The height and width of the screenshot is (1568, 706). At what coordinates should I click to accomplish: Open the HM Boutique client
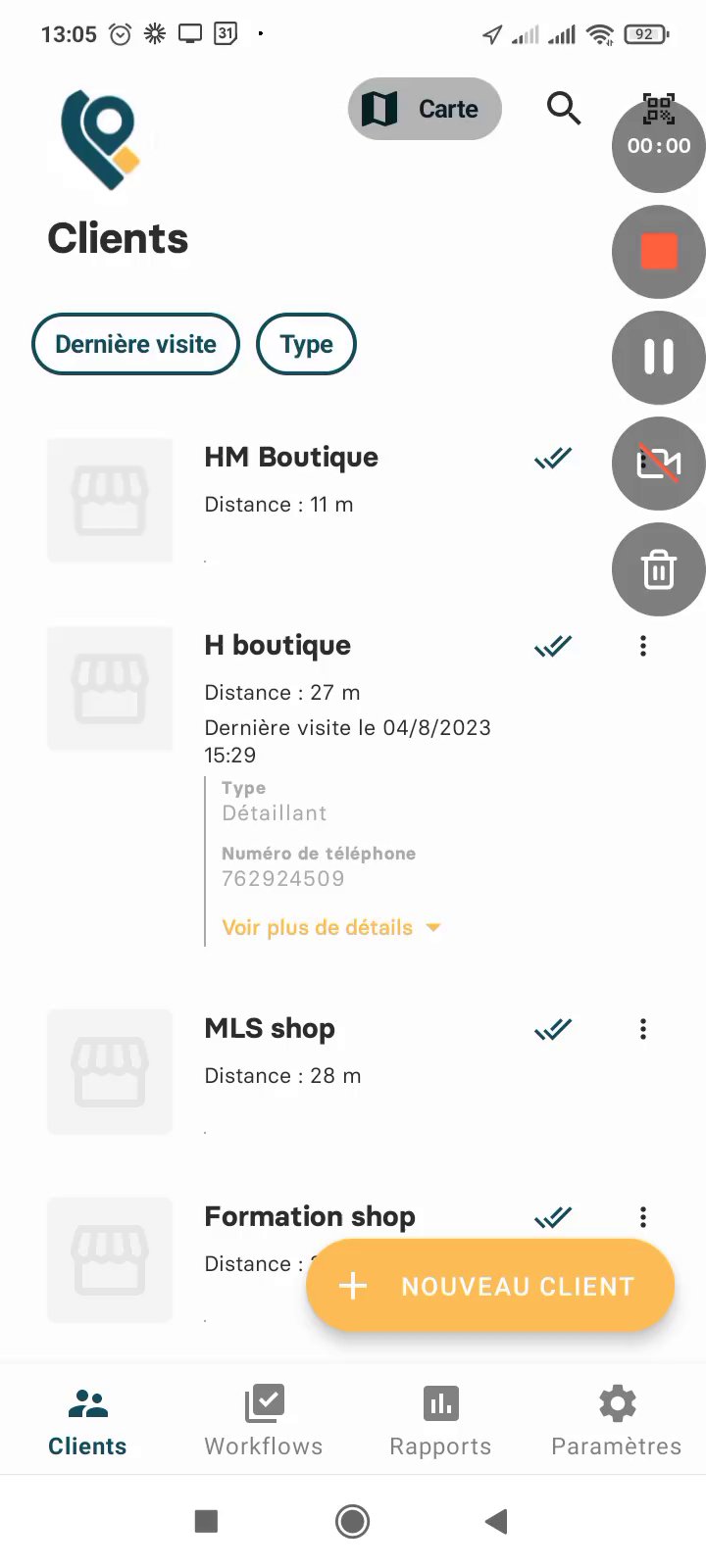click(x=291, y=458)
